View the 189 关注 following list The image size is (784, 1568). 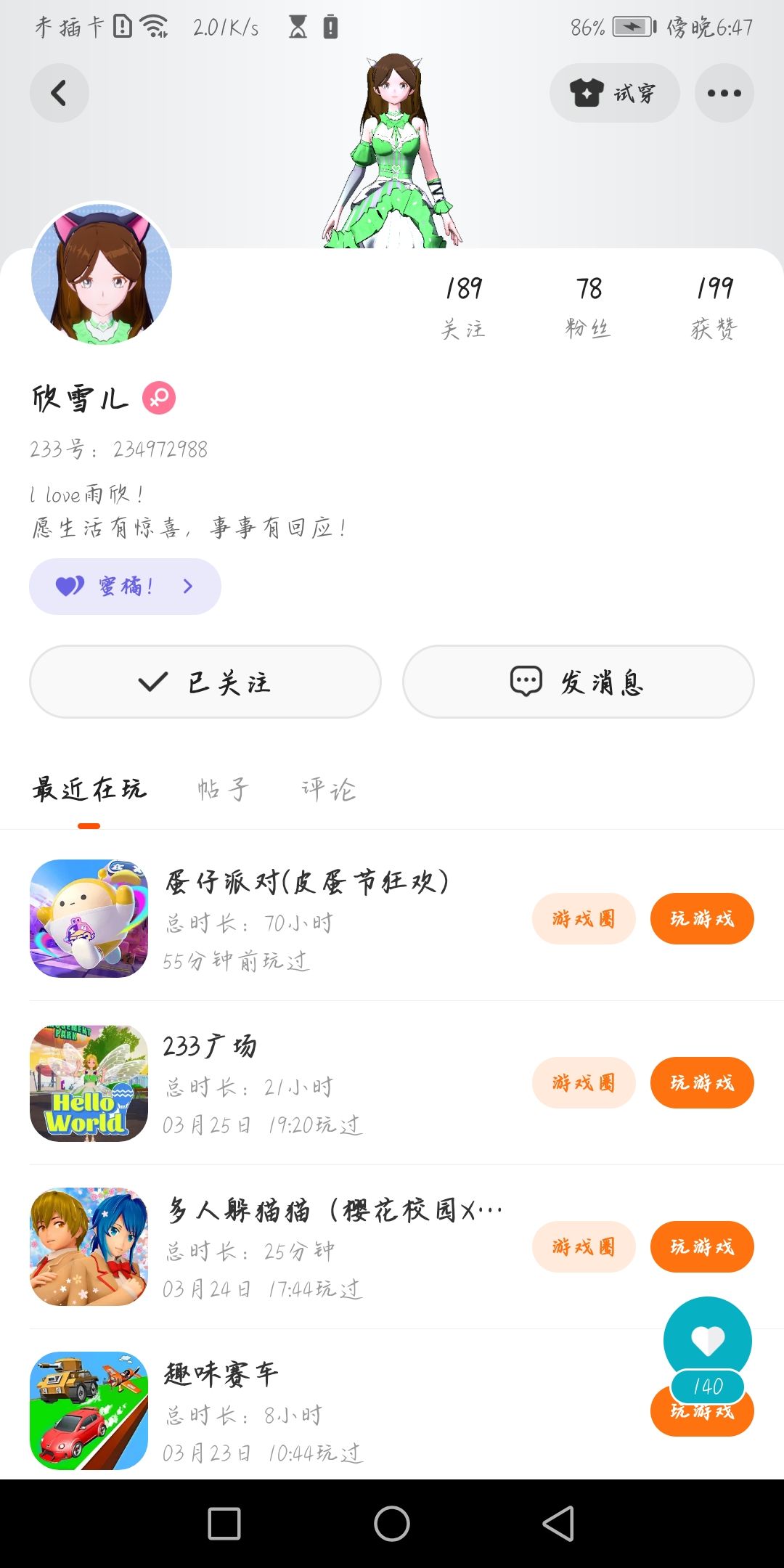pyautogui.click(x=463, y=306)
